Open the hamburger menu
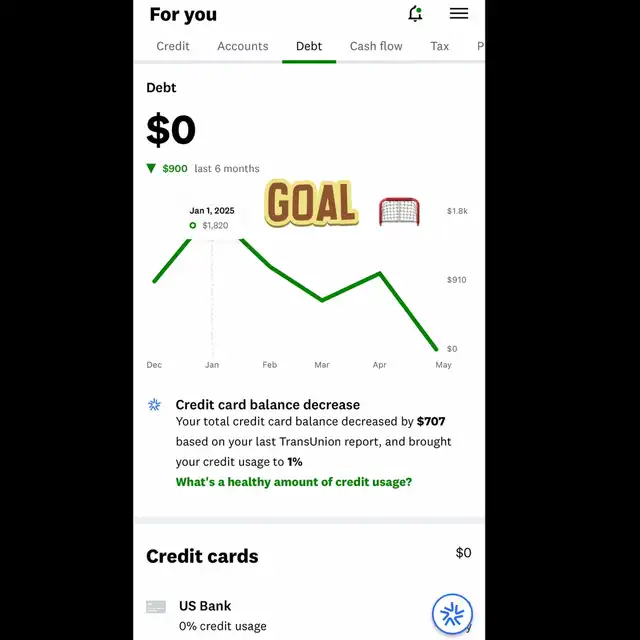Screen dimensions: 640x640 point(459,13)
